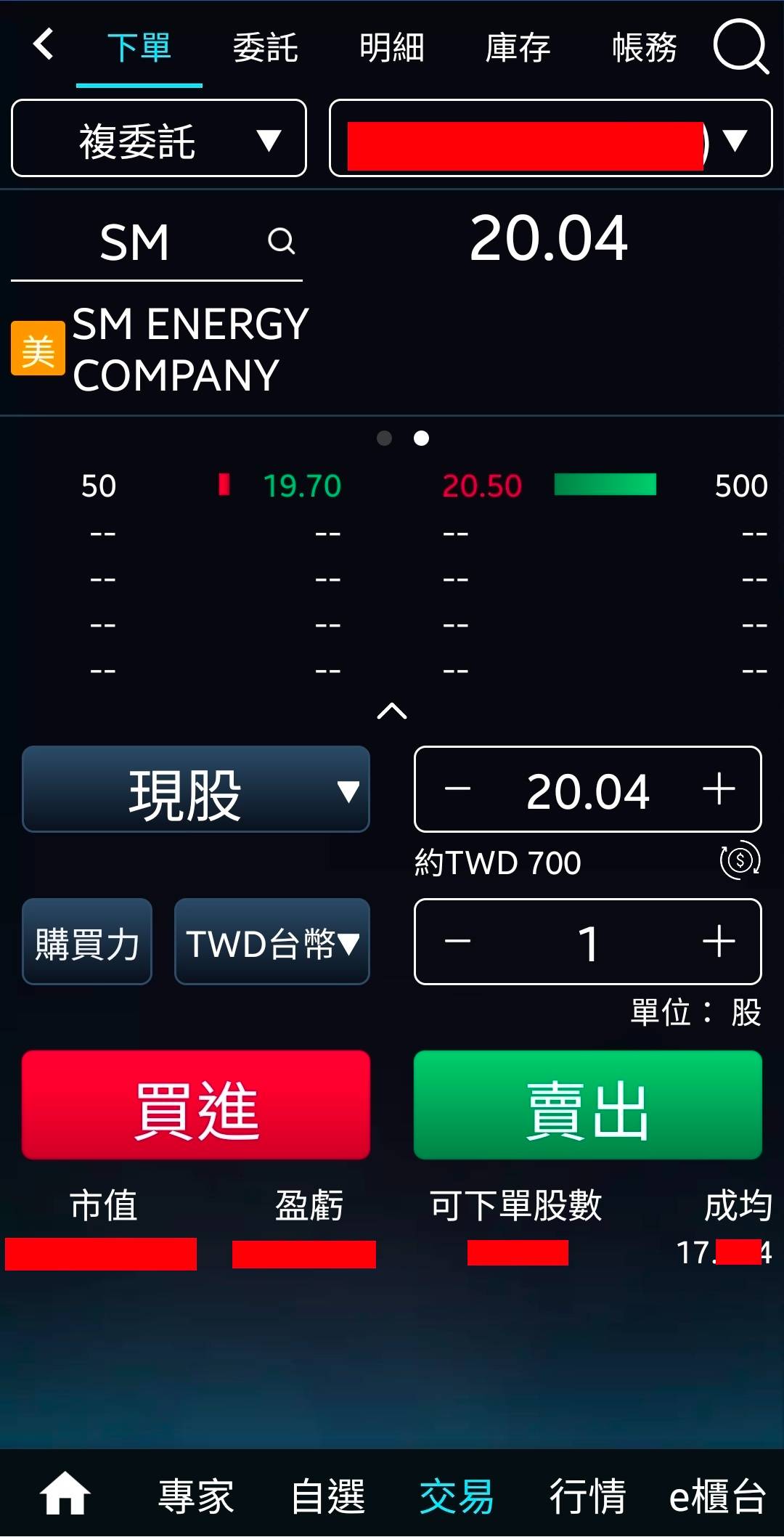
Task: Increase the share quantity with plus
Action: point(719,942)
